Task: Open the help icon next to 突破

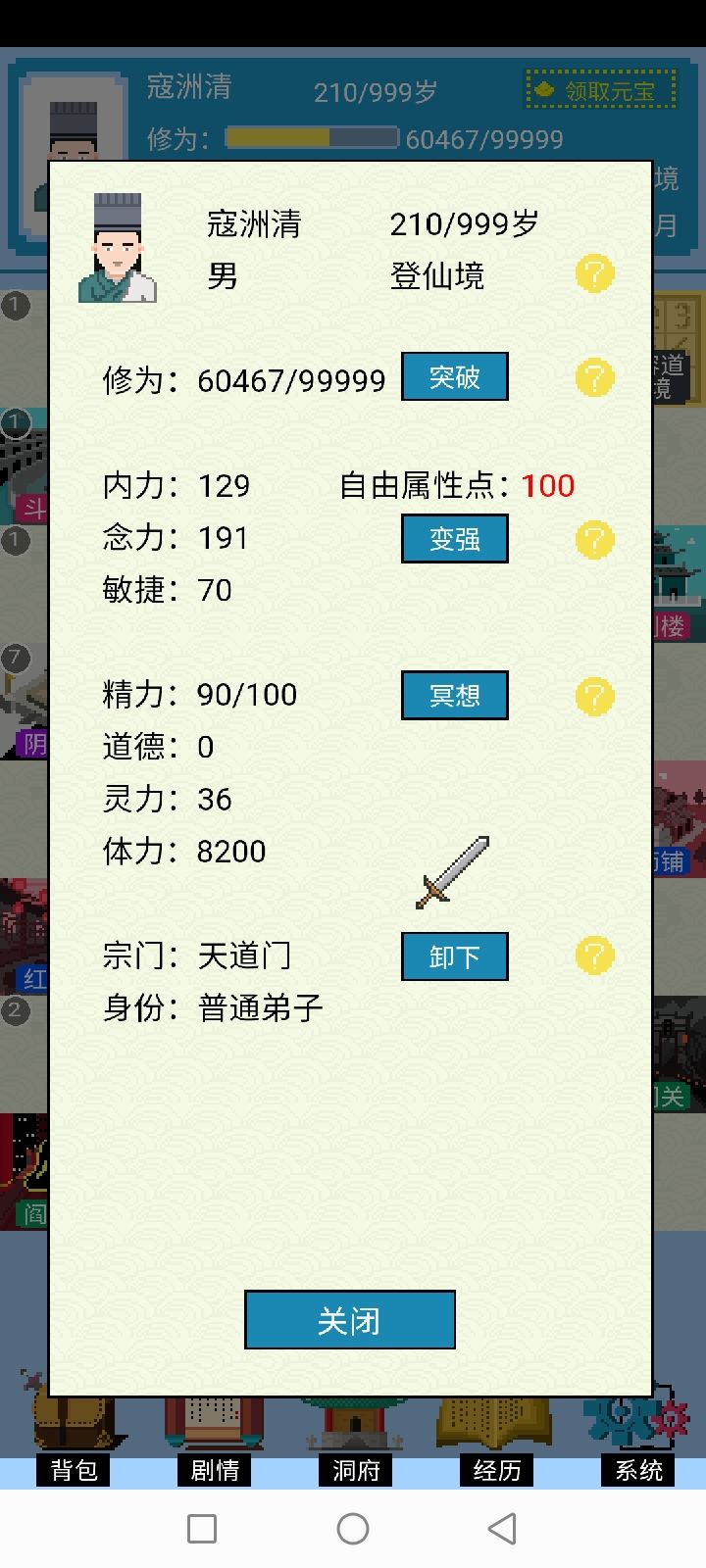Action: (x=593, y=377)
